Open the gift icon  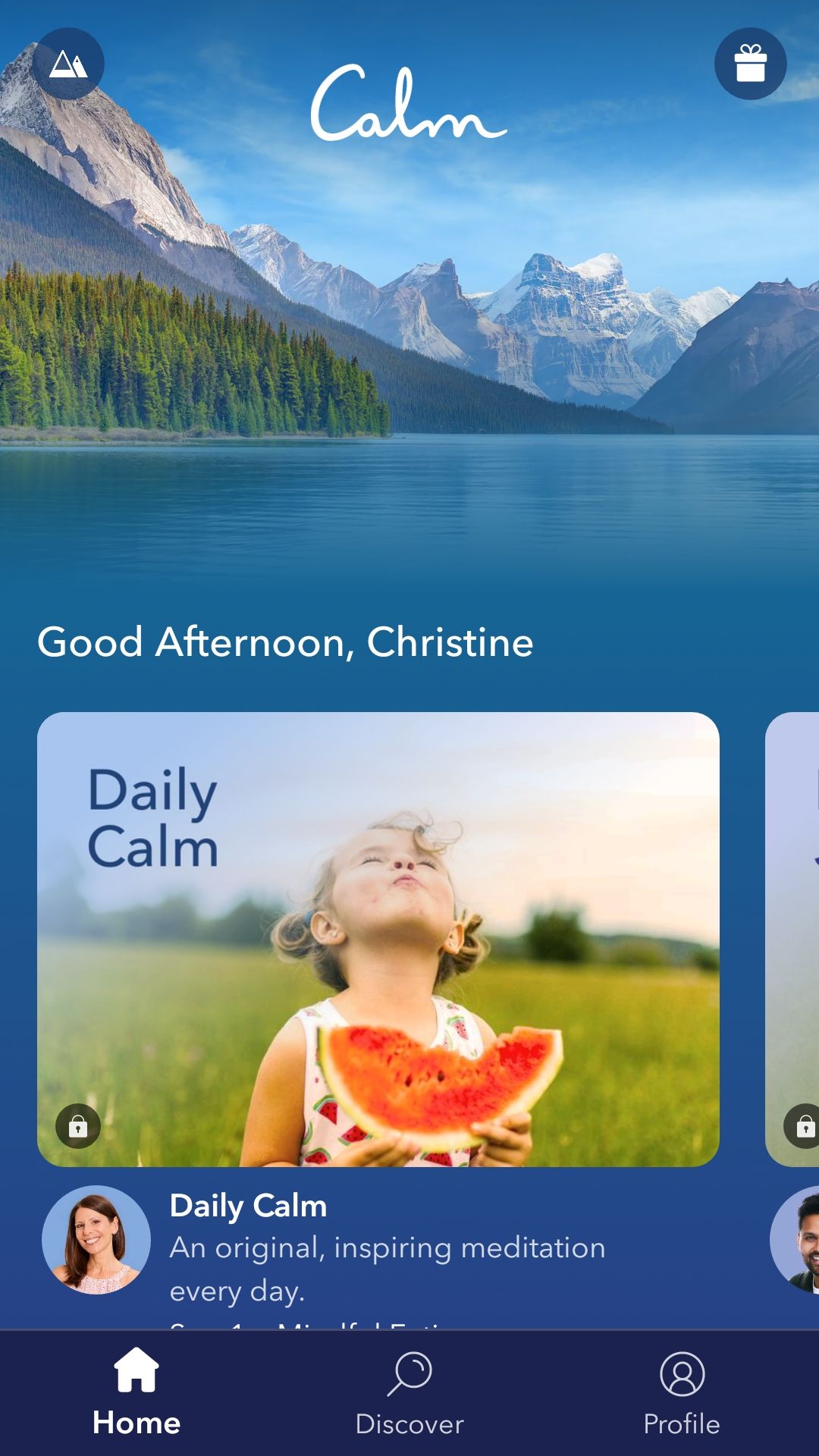pyautogui.click(x=750, y=64)
